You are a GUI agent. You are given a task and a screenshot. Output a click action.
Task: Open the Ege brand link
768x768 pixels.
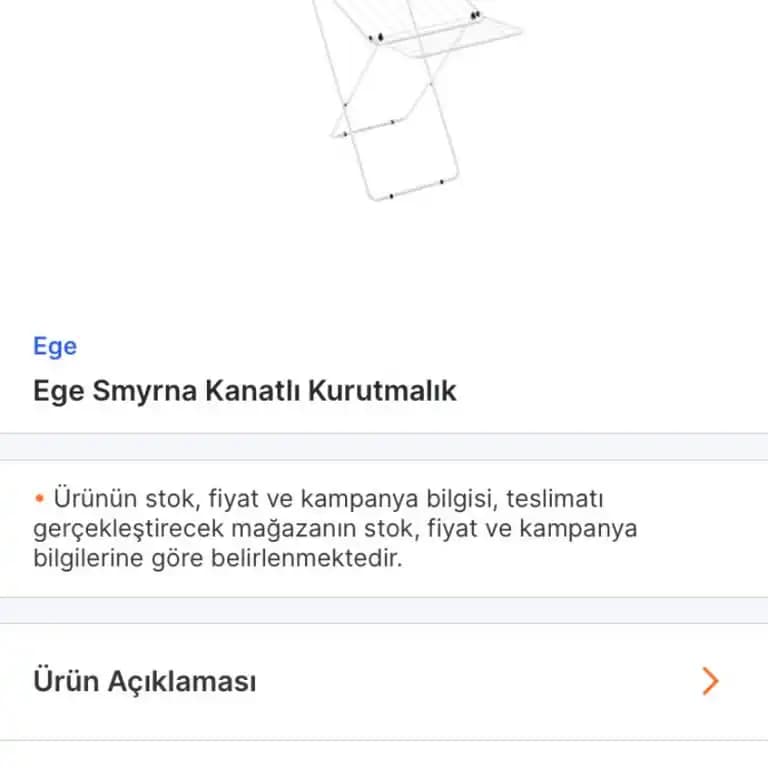pos(55,347)
